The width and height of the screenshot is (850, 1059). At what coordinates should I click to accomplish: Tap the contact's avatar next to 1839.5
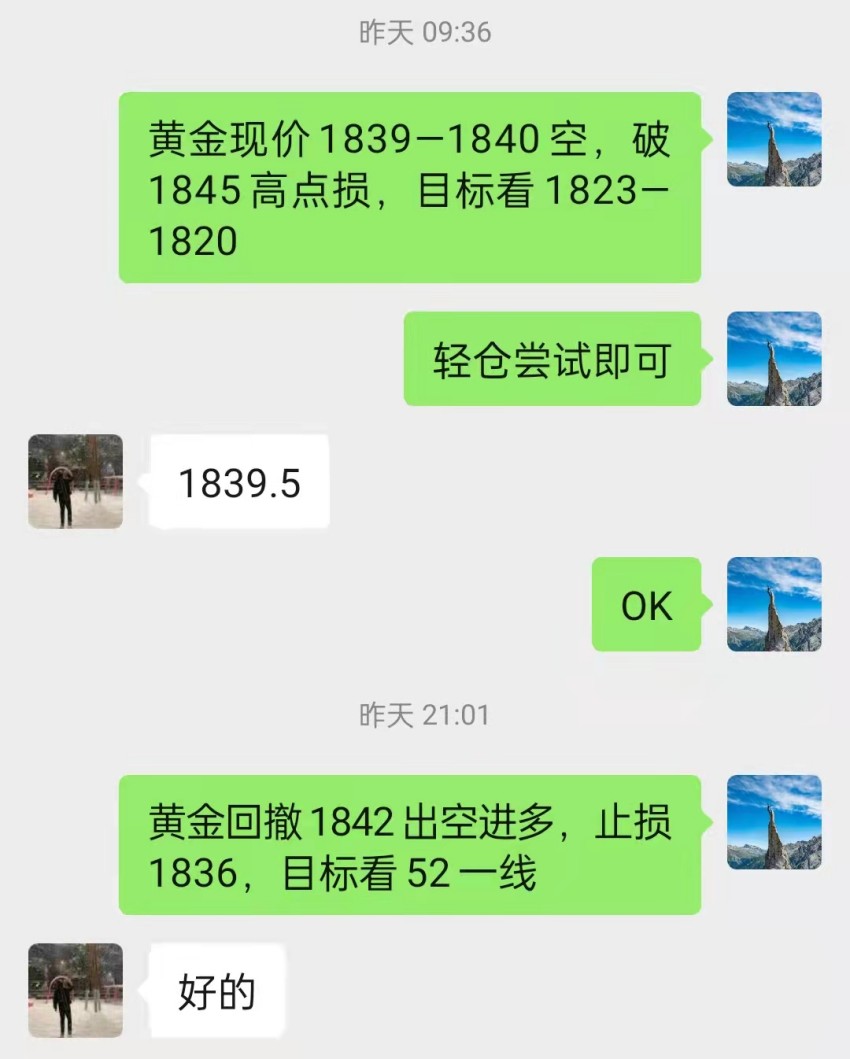tap(75, 481)
